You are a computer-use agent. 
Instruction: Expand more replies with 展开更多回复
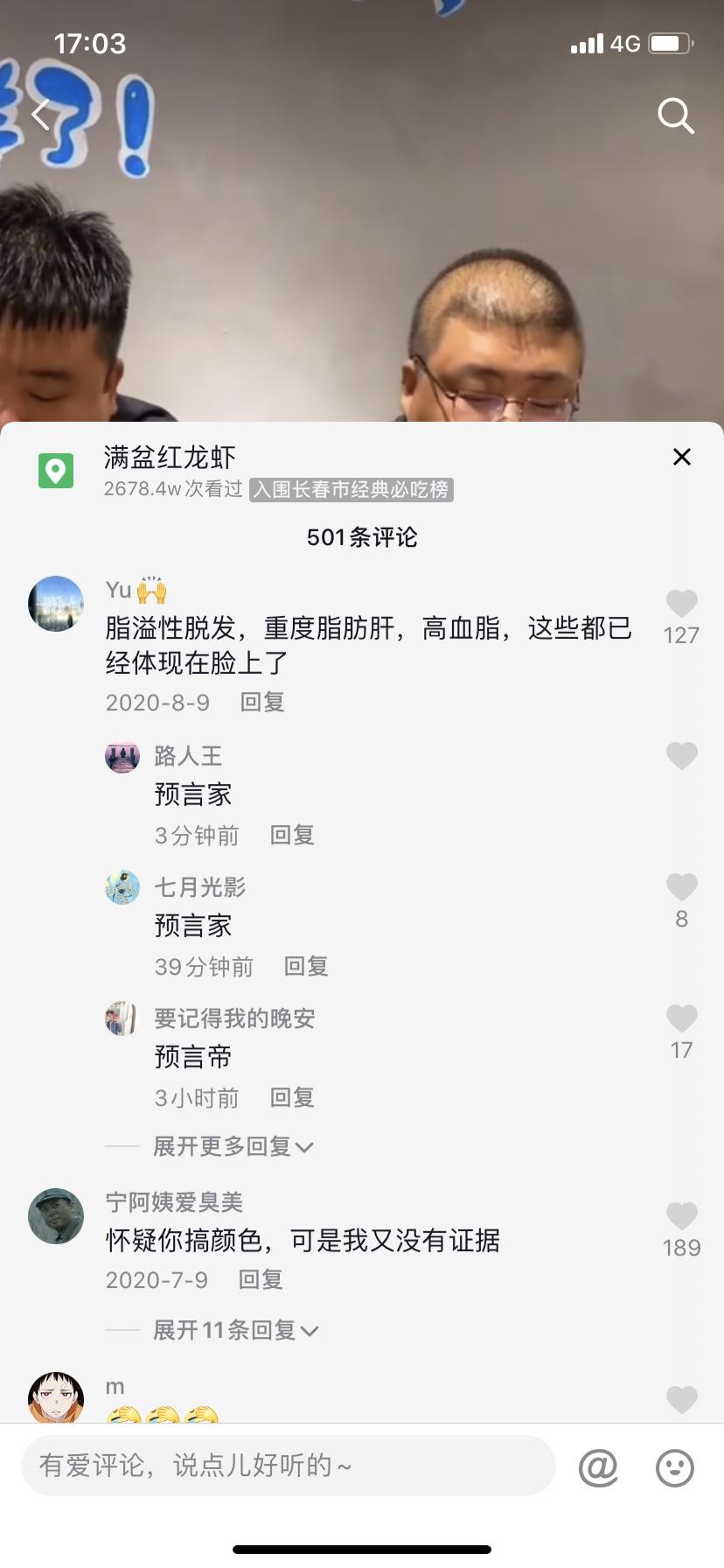click(x=233, y=1146)
